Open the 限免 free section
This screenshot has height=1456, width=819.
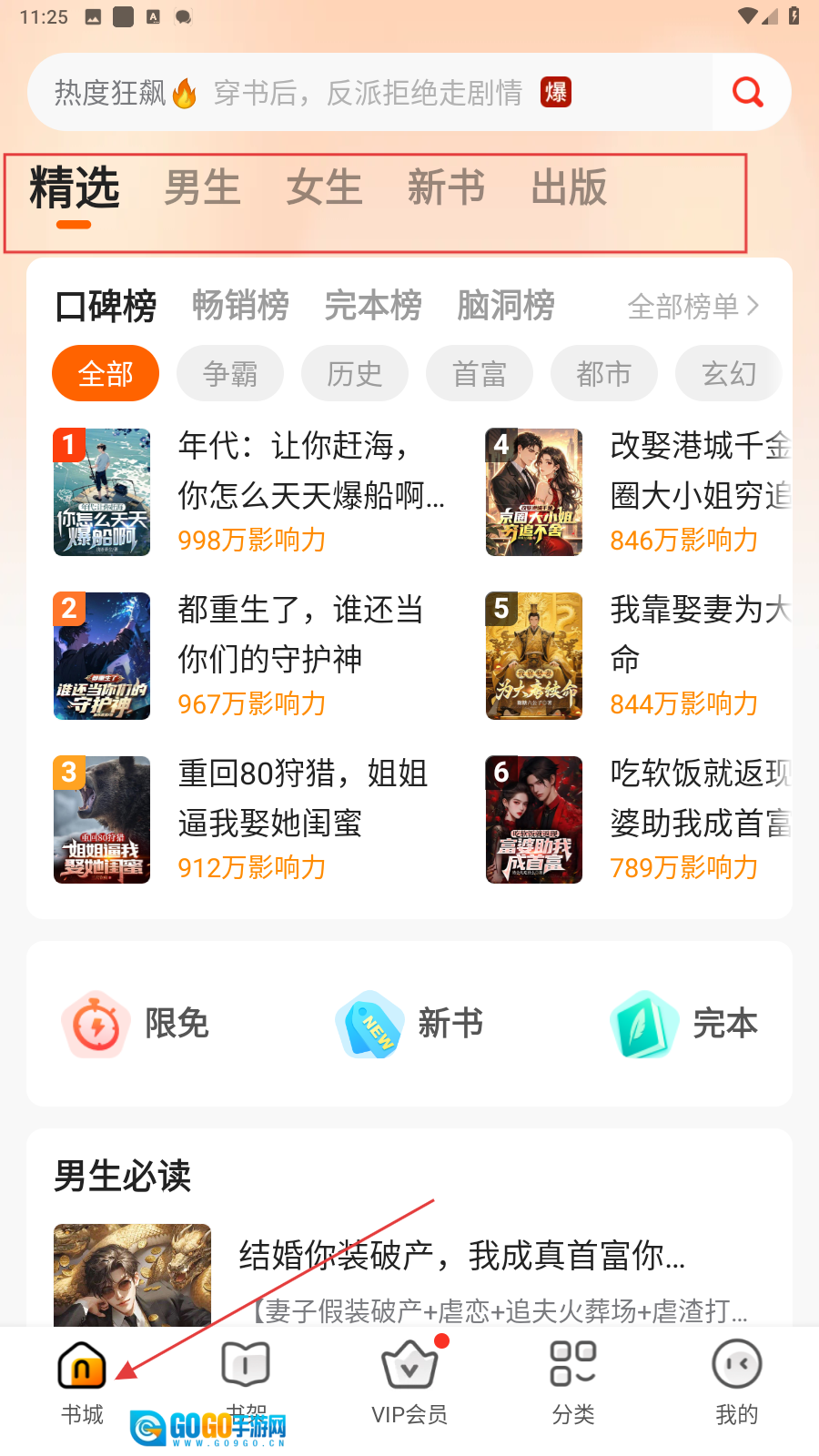click(x=136, y=1024)
